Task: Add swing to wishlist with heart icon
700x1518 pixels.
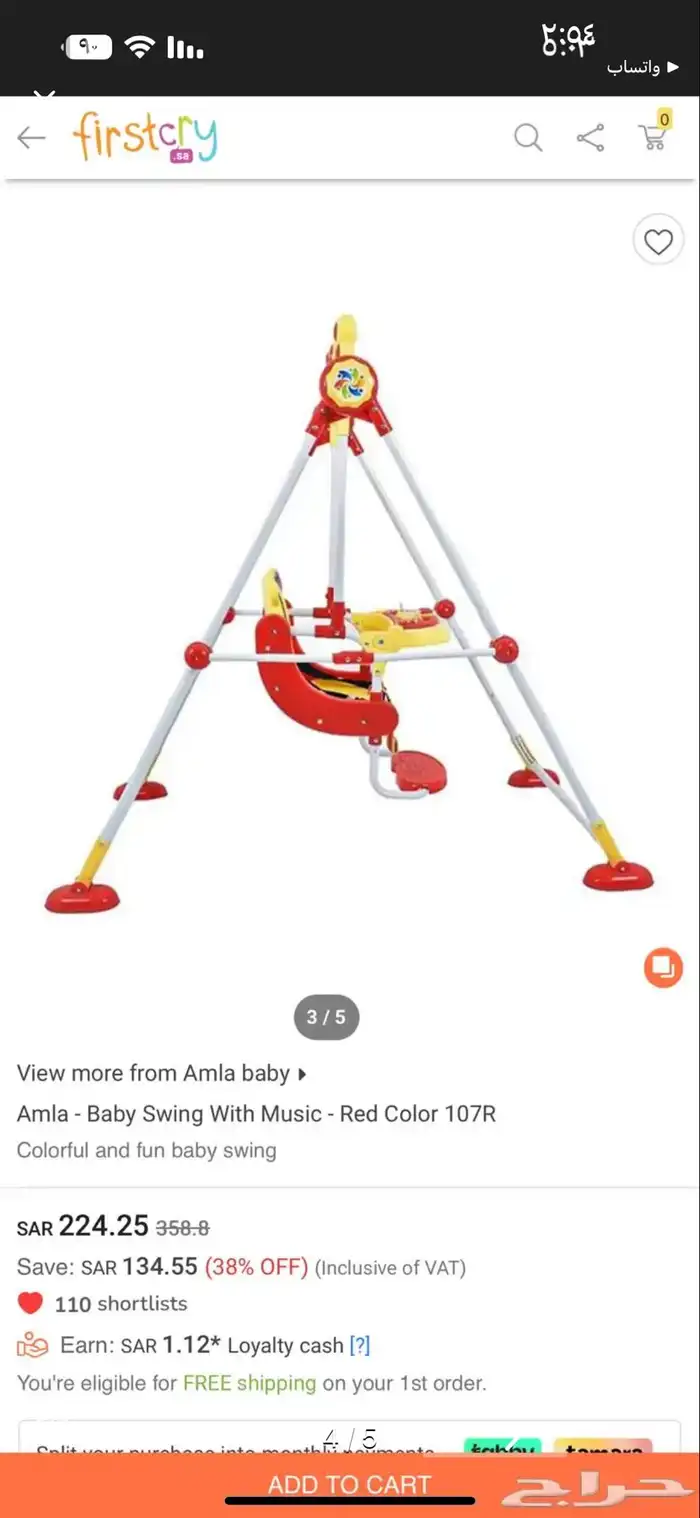Action: point(658,242)
